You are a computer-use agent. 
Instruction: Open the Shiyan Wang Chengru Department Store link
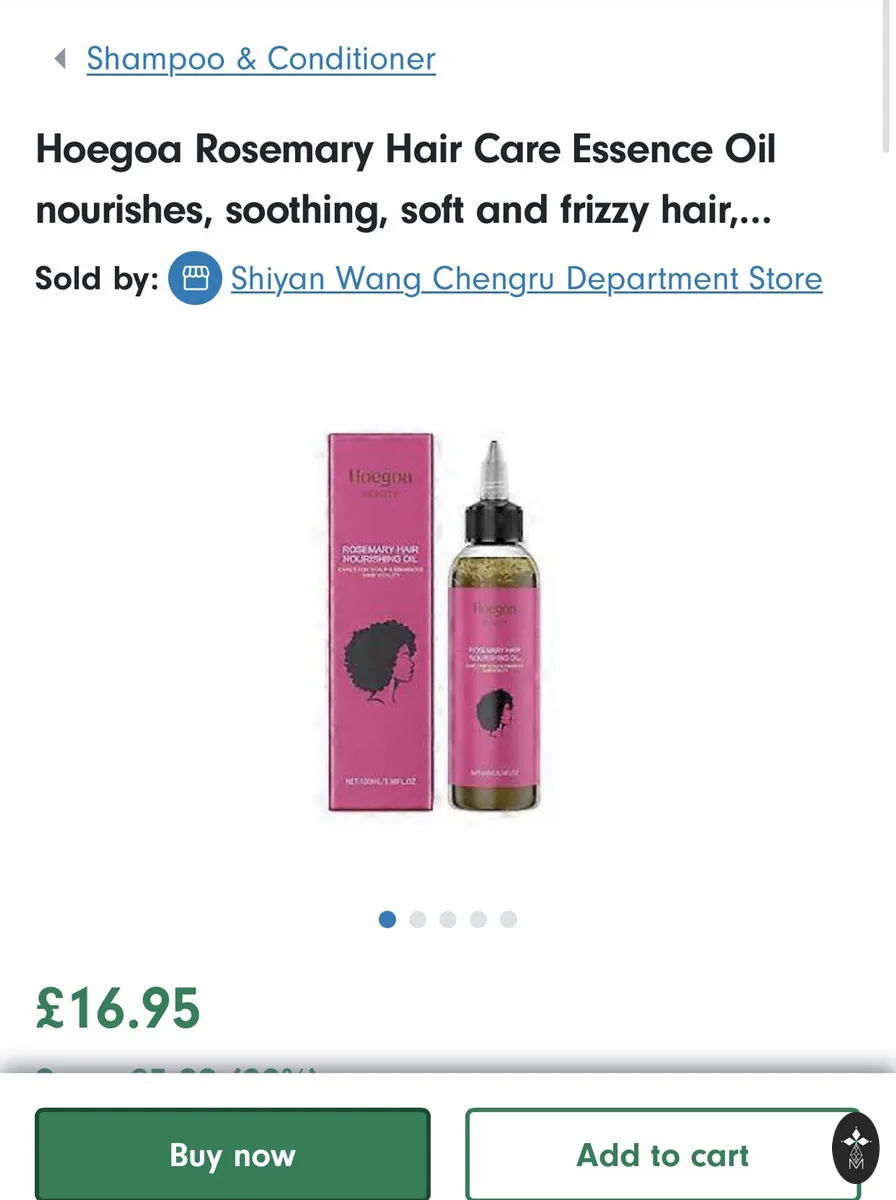526,278
